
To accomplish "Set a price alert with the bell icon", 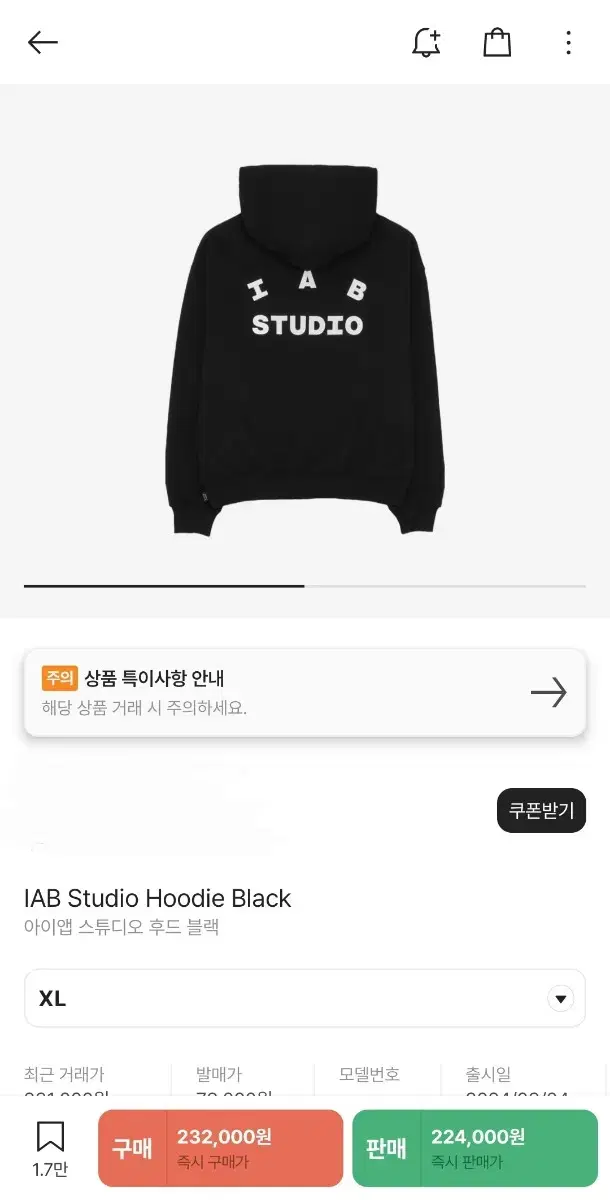I will point(426,42).
